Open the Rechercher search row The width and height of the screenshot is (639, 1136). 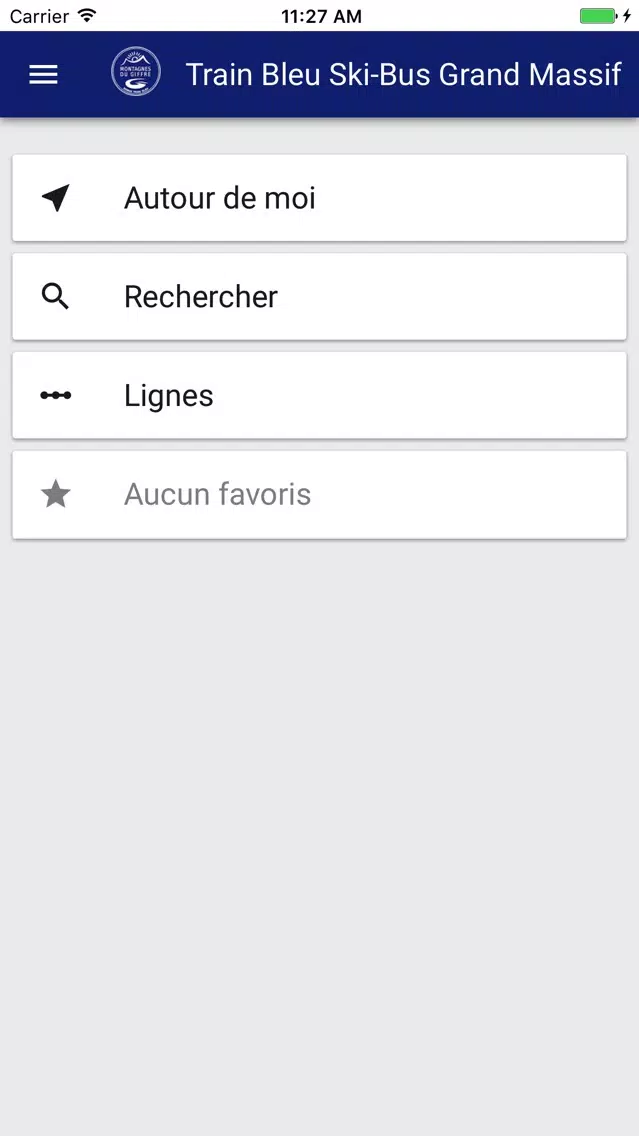(x=320, y=296)
